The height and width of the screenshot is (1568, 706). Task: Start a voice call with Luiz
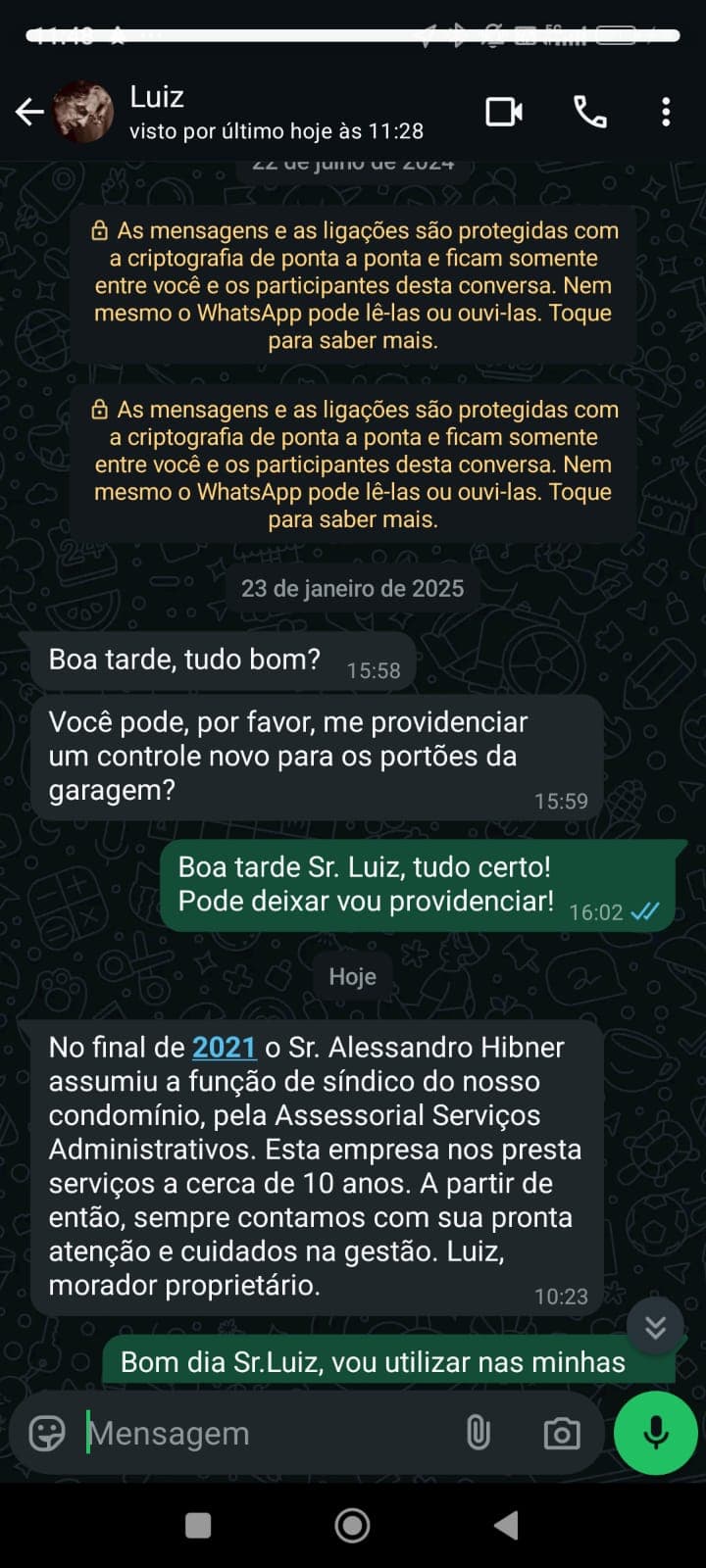[x=589, y=113]
